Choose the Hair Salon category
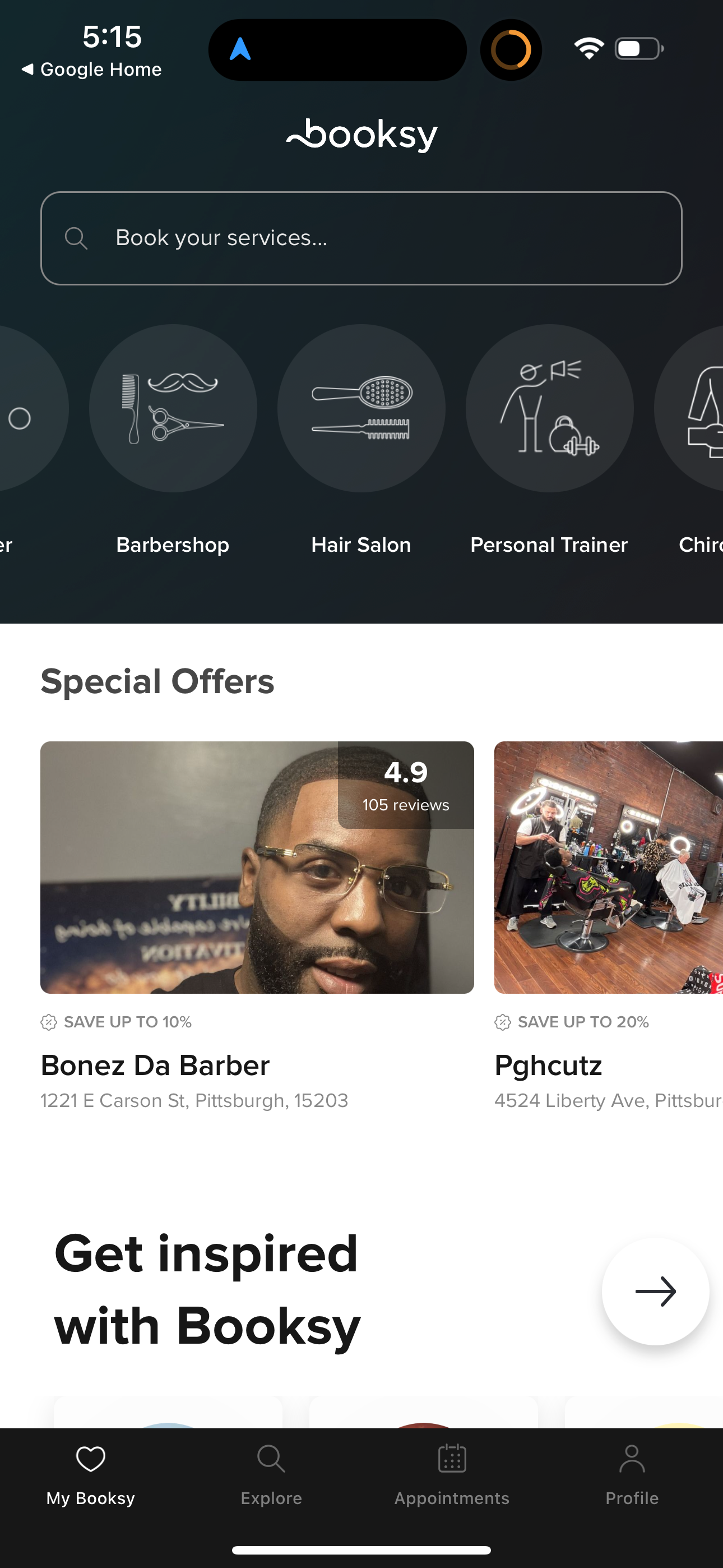 tap(361, 408)
